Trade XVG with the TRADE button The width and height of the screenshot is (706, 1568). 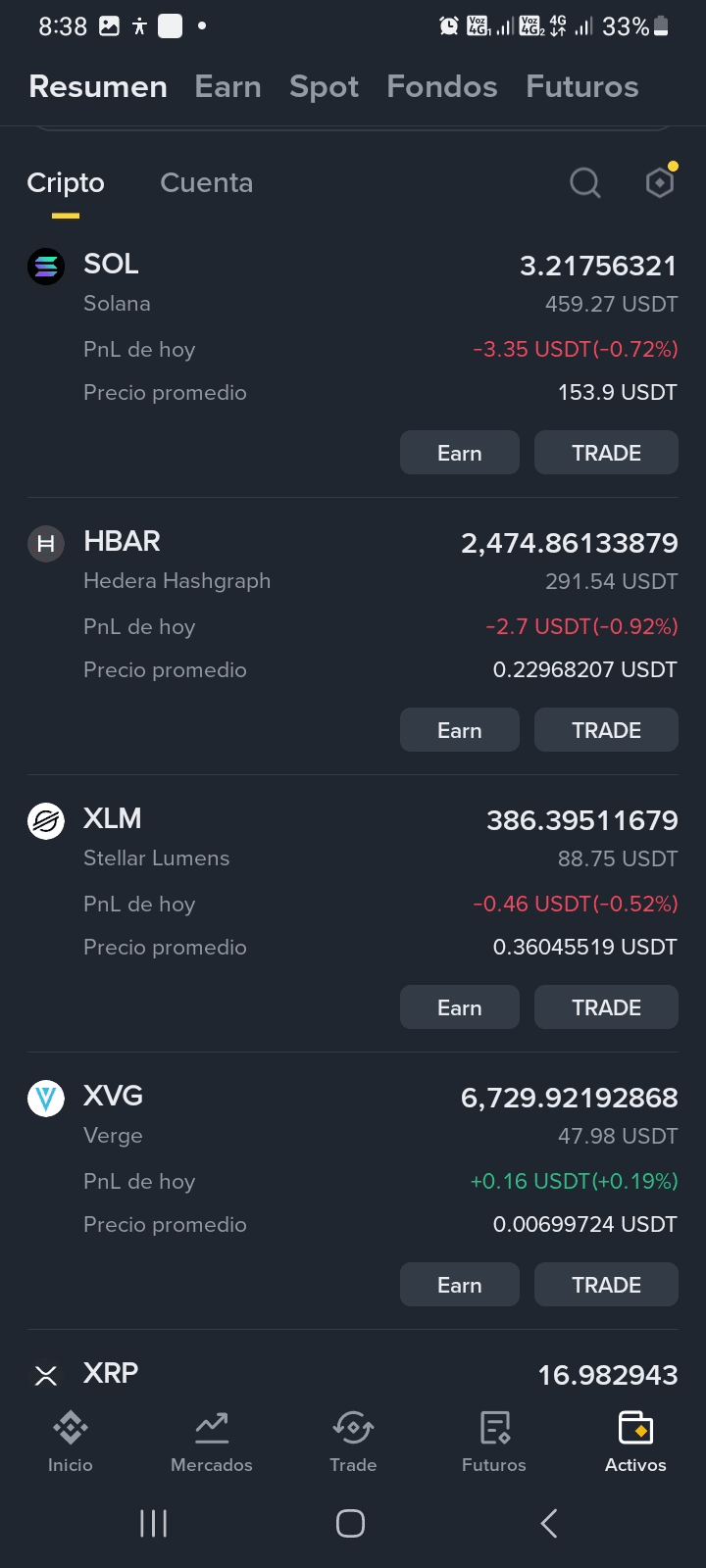pos(606,1285)
